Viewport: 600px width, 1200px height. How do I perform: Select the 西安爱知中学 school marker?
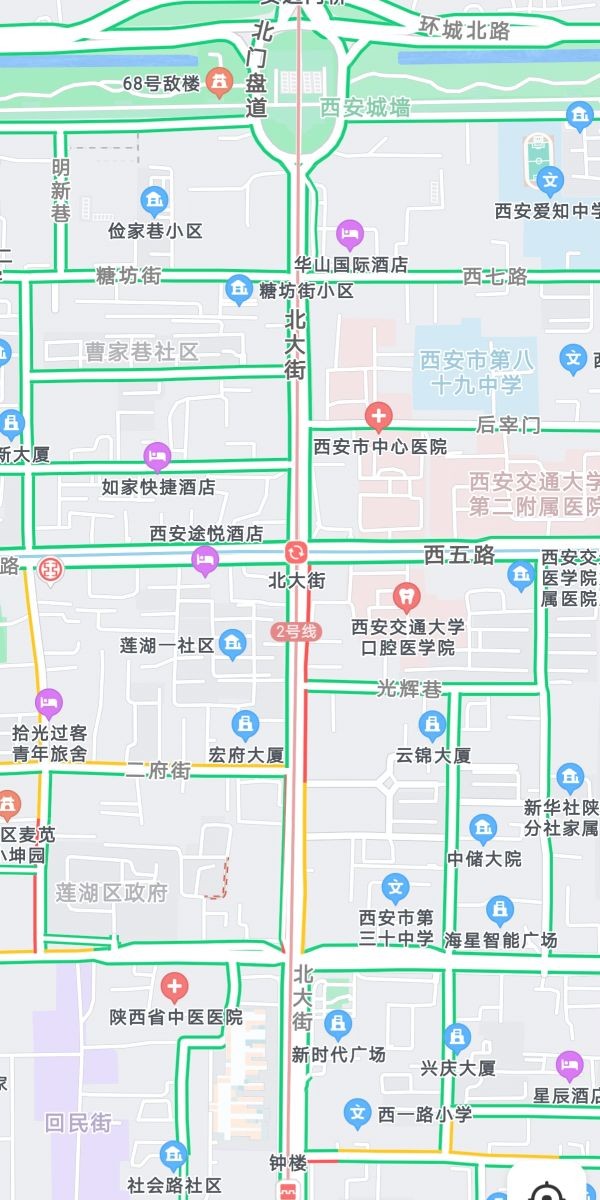(549, 182)
